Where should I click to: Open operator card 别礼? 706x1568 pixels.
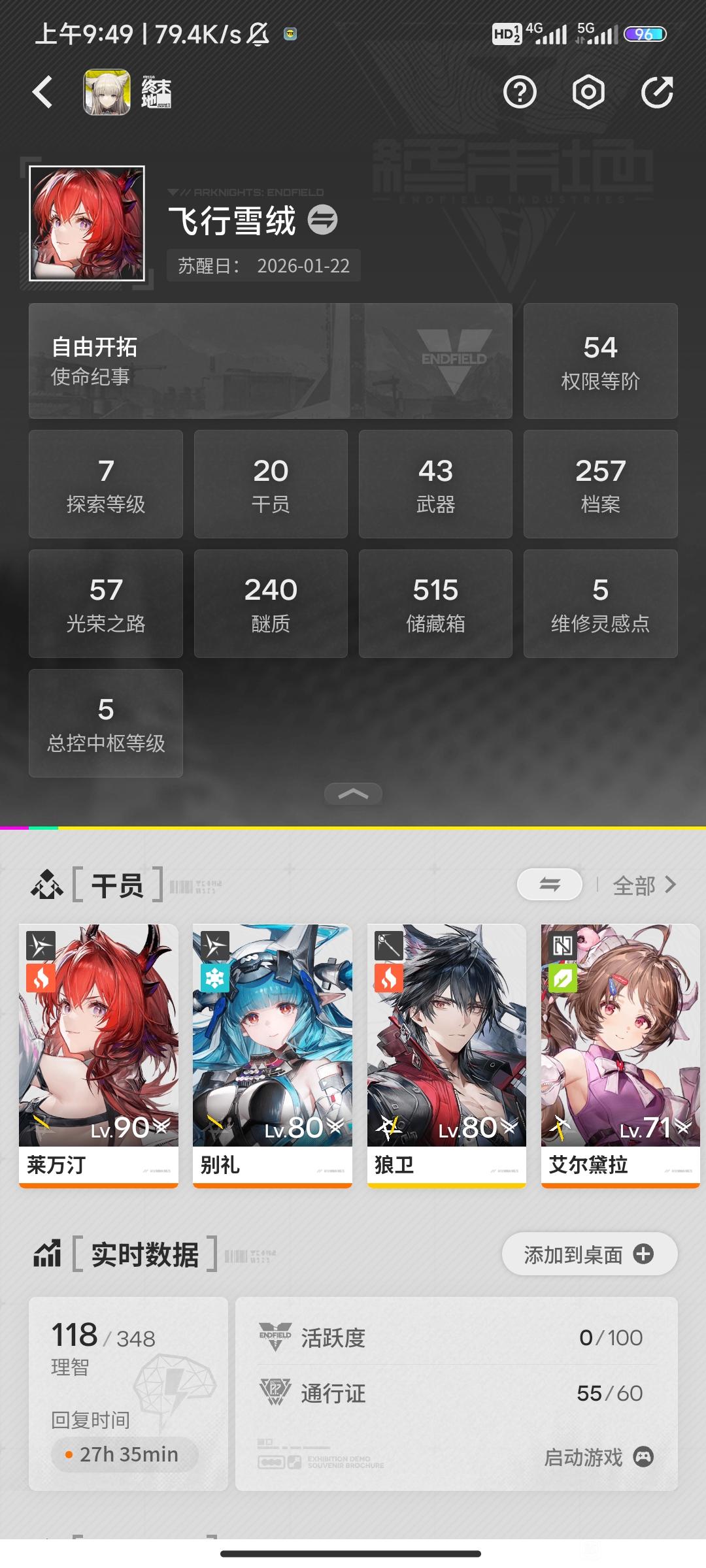coord(273,1055)
